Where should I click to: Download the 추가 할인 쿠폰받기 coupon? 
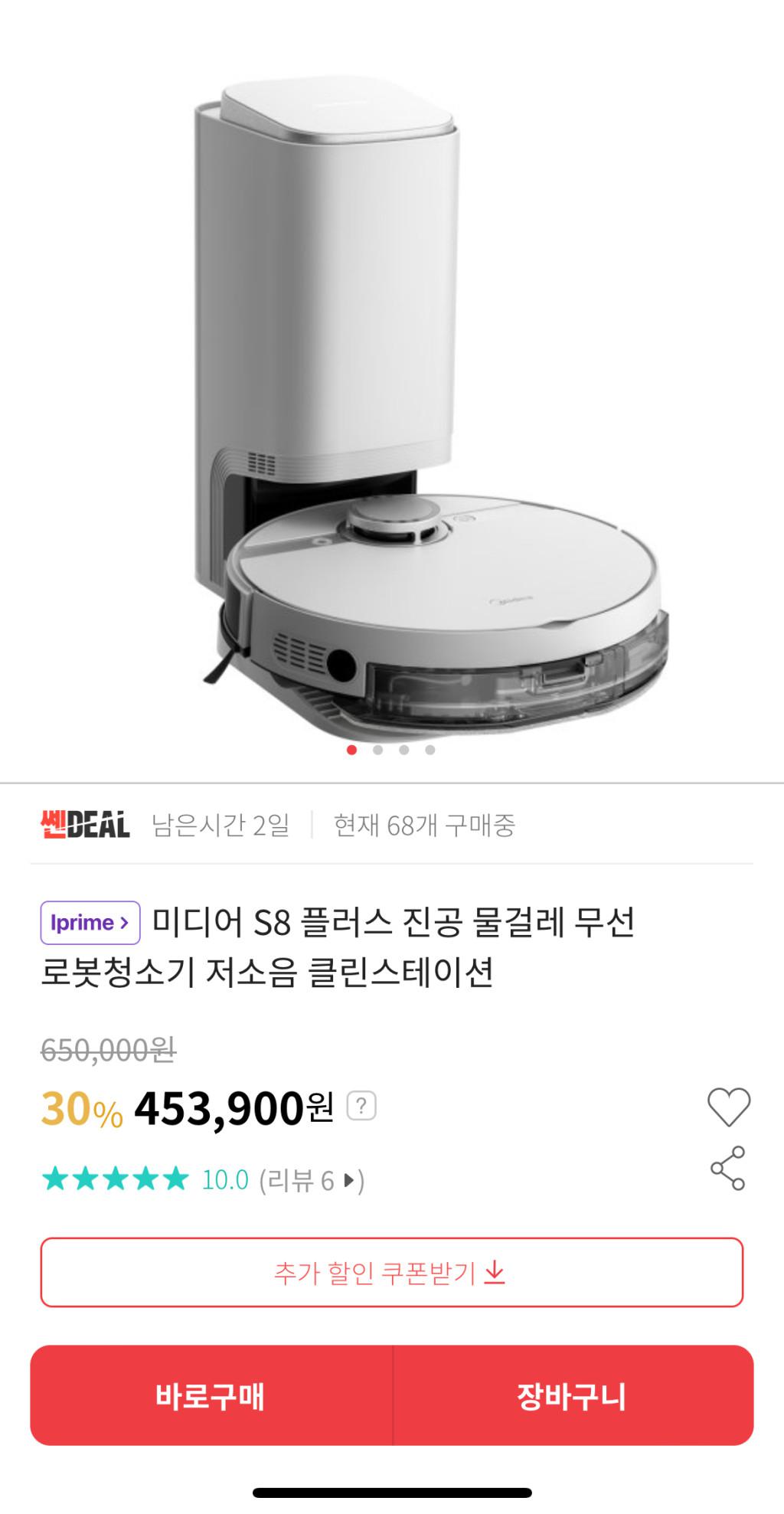(x=391, y=1272)
